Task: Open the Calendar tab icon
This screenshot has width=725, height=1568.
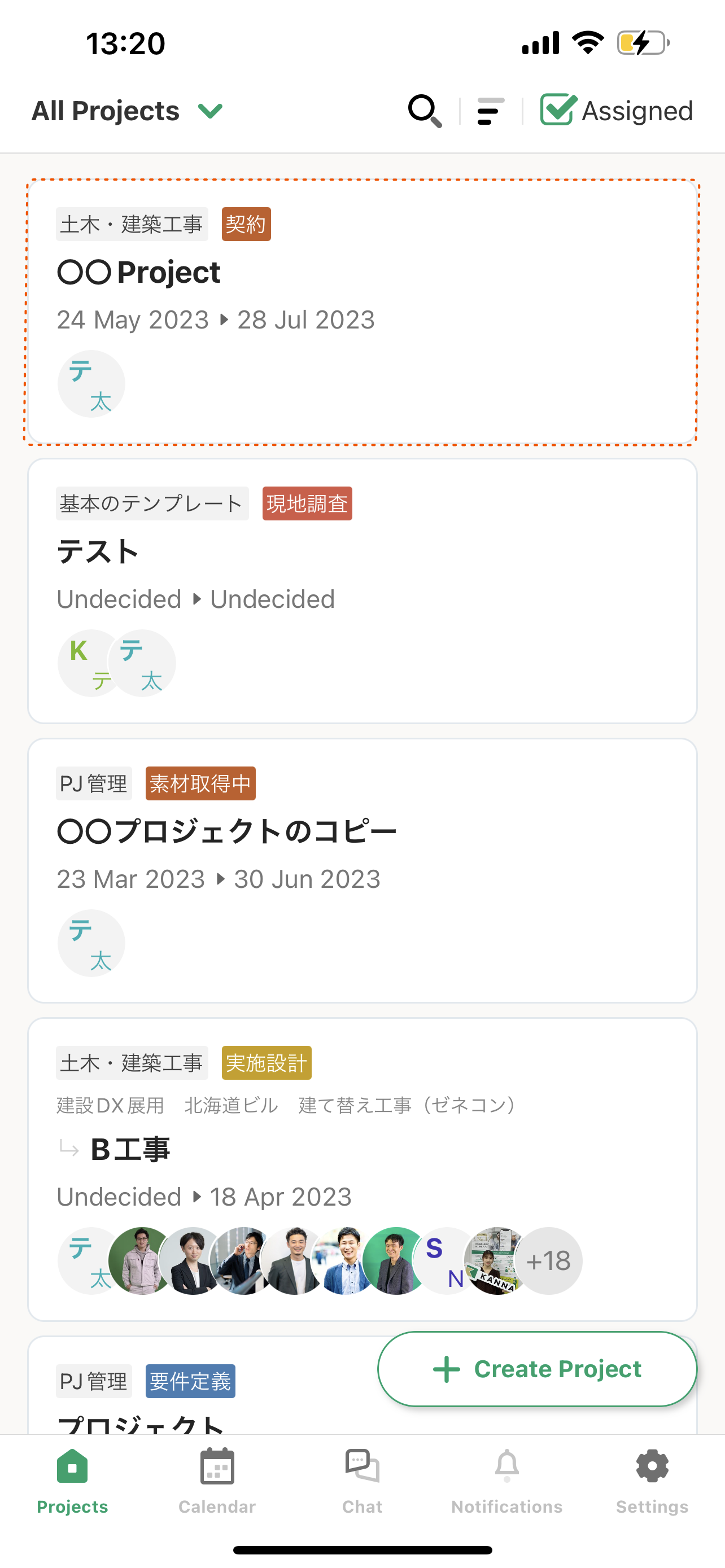Action: click(216, 1465)
